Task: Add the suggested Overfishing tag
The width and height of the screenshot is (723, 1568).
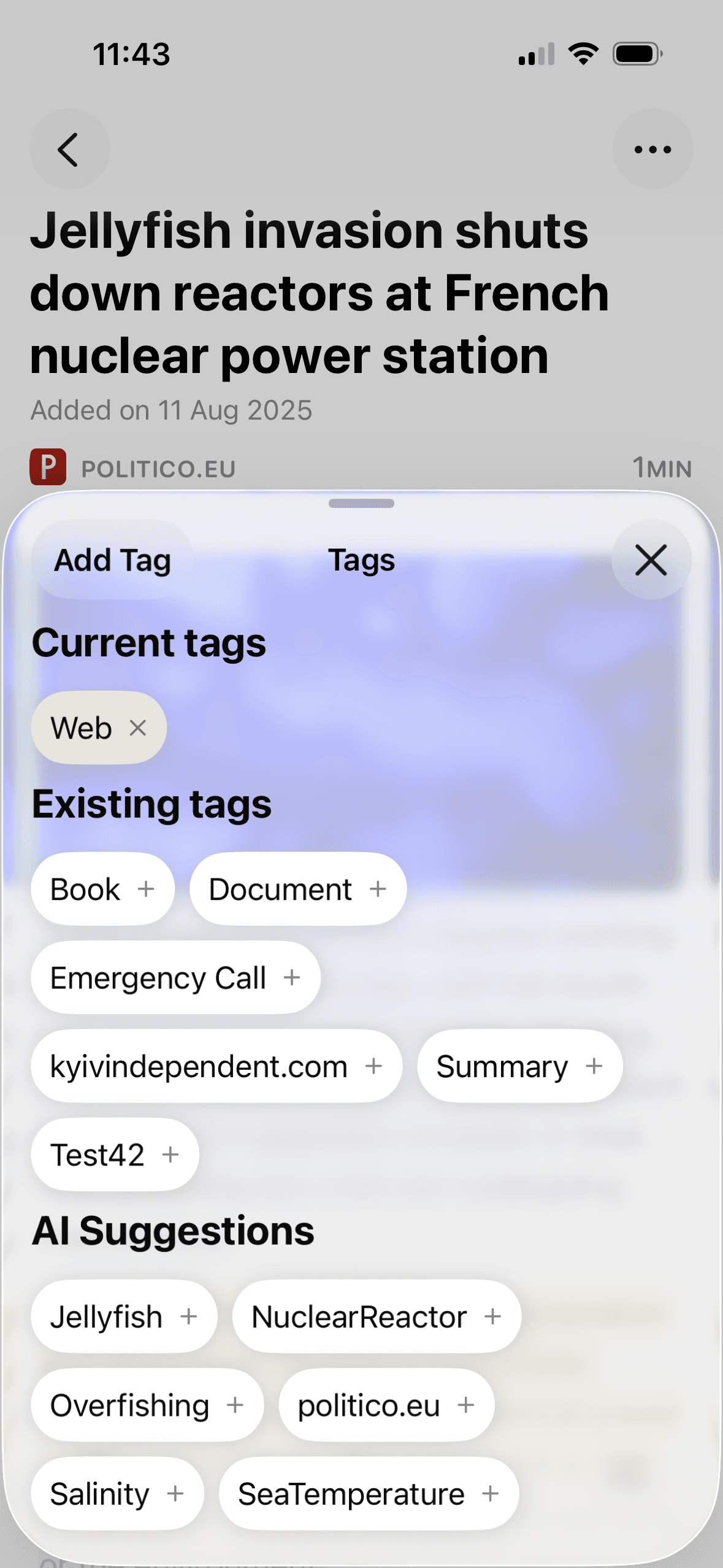Action: (147, 1404)
